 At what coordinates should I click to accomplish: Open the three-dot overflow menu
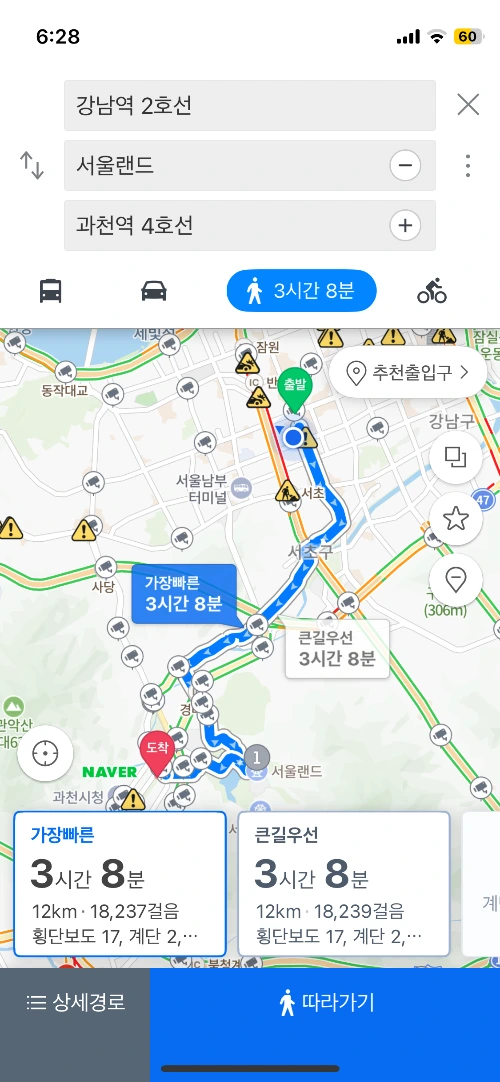[x=468, y=166]
